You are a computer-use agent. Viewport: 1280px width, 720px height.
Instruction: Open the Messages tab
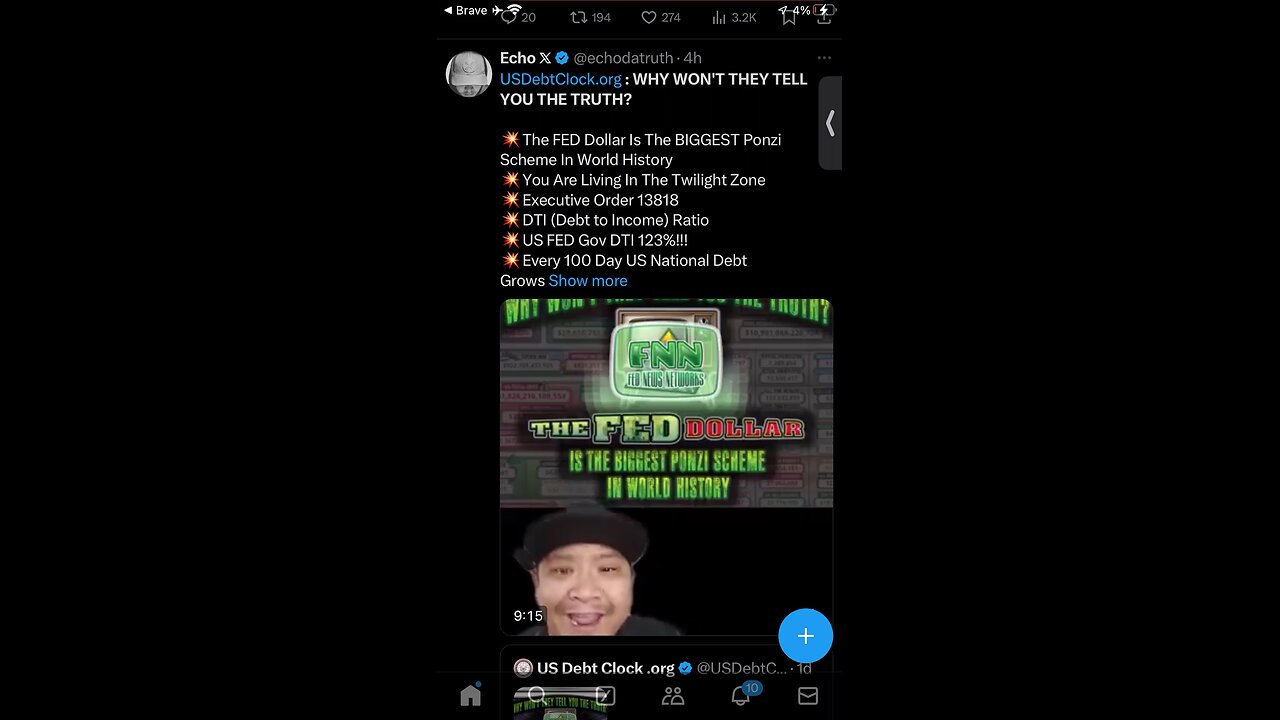click(808, 696)
